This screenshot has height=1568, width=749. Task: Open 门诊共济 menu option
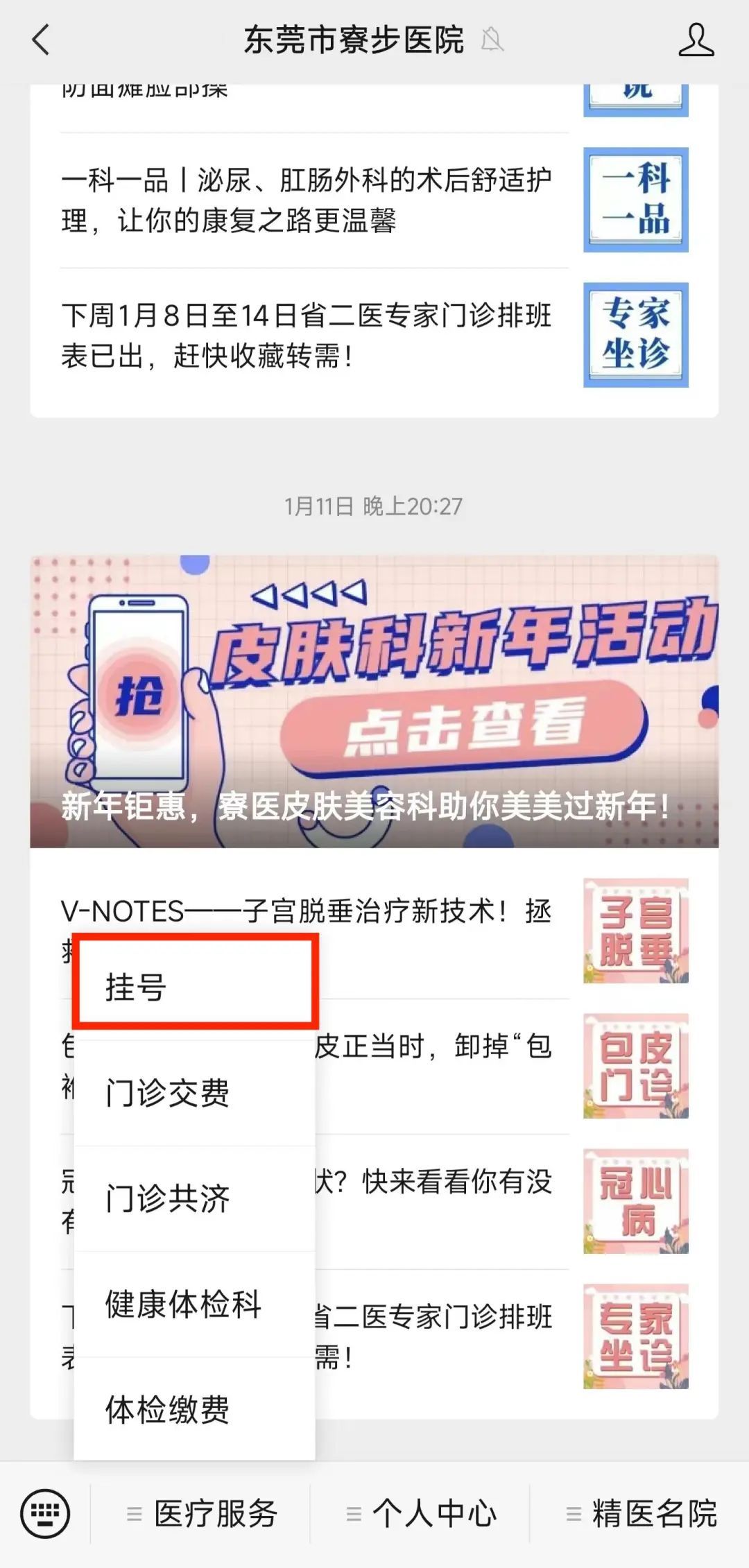[x=195, y=1198]
